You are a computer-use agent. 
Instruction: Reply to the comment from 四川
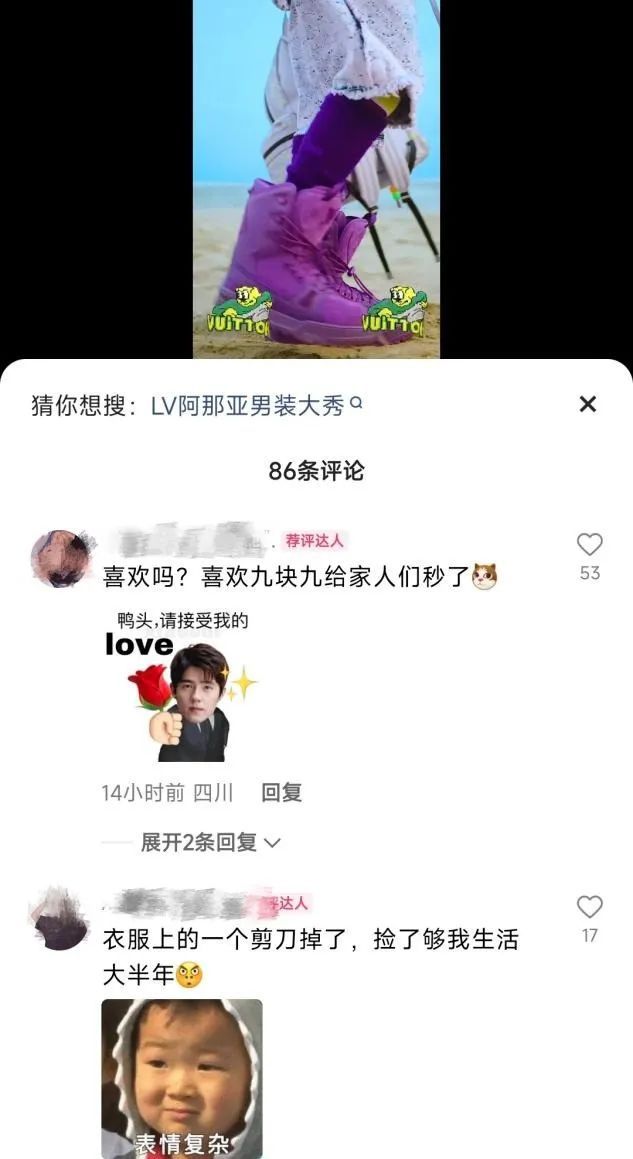(281, 793)
